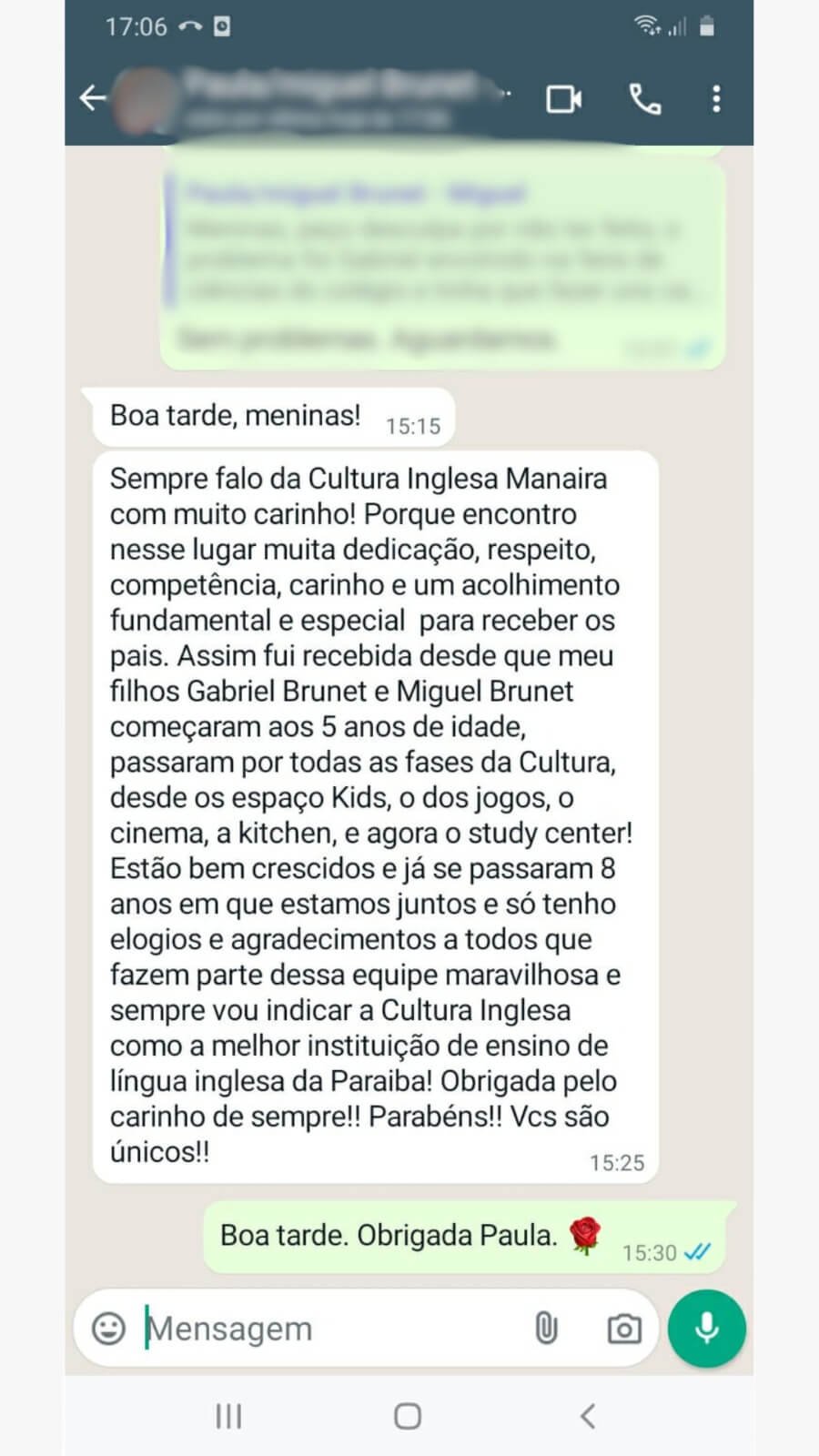Start a video call
Screen dimensions: 819x1456
(x=563, y=97)
